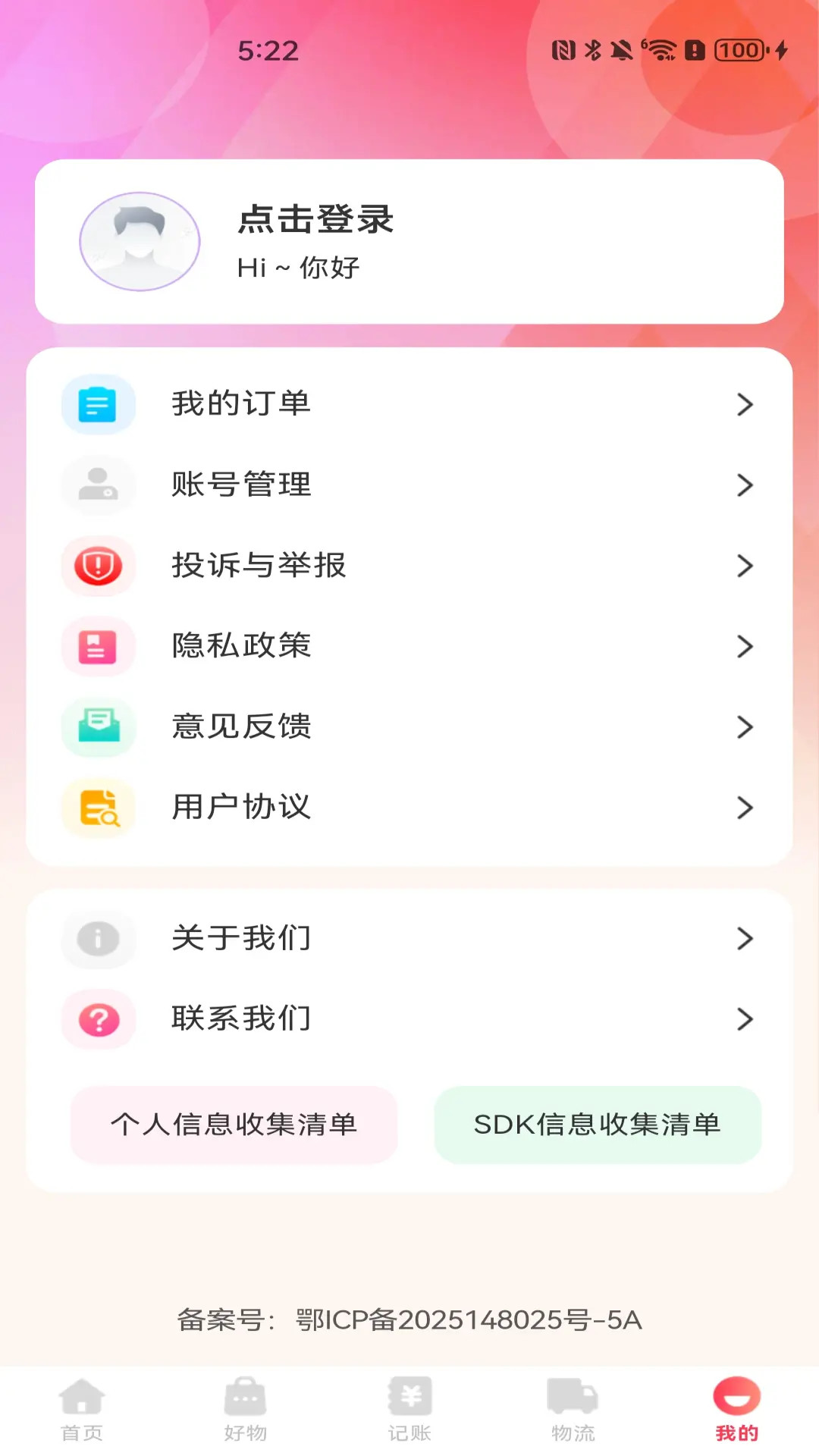Click 点击登录 to sign in

click(x=316, y=222)
